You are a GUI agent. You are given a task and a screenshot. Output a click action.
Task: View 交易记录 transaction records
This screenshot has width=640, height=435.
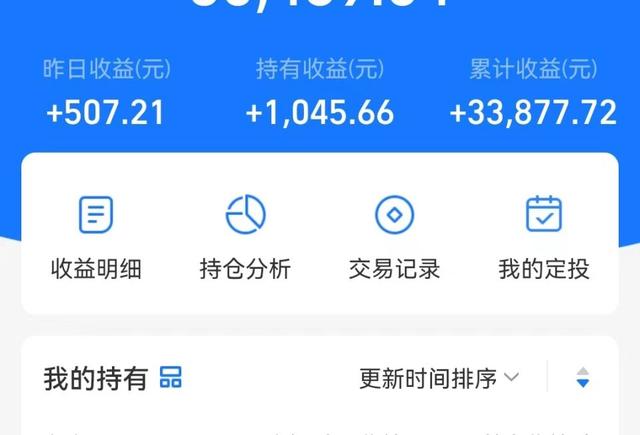point(394,236)
